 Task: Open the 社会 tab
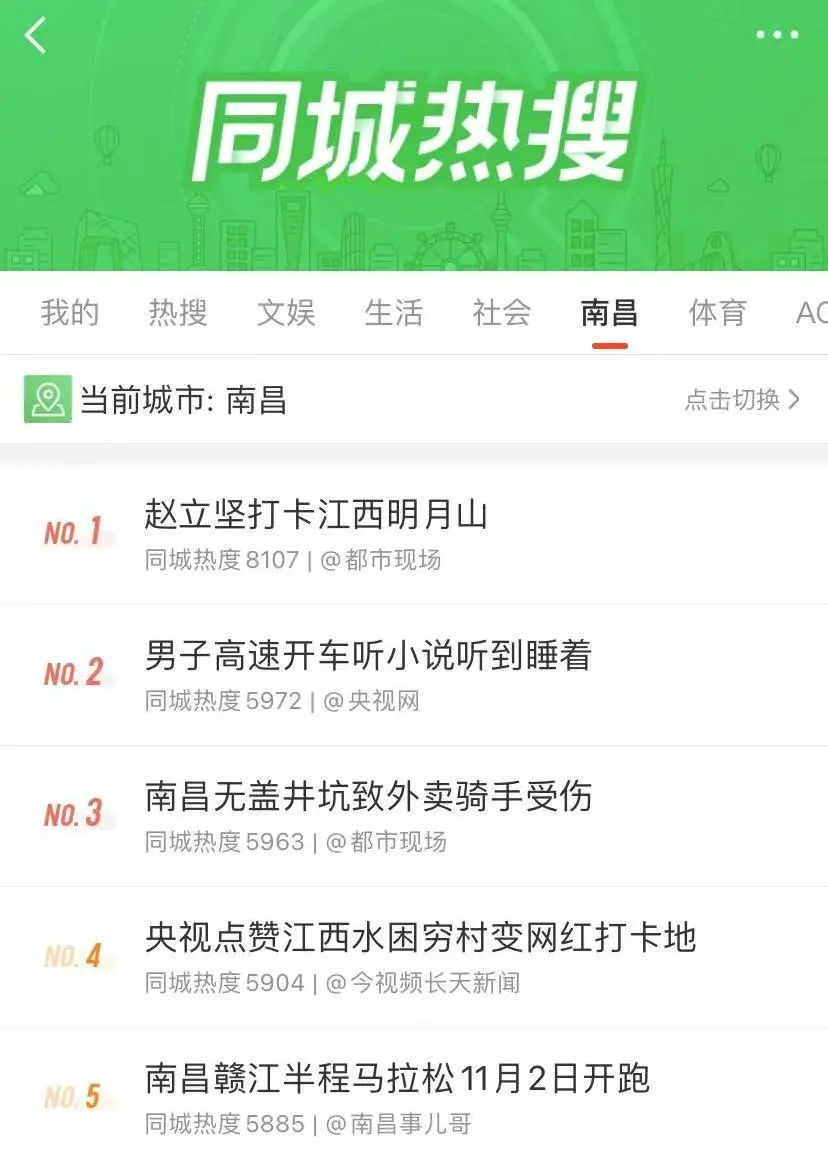pyautogui.click(x=502, y=313)
